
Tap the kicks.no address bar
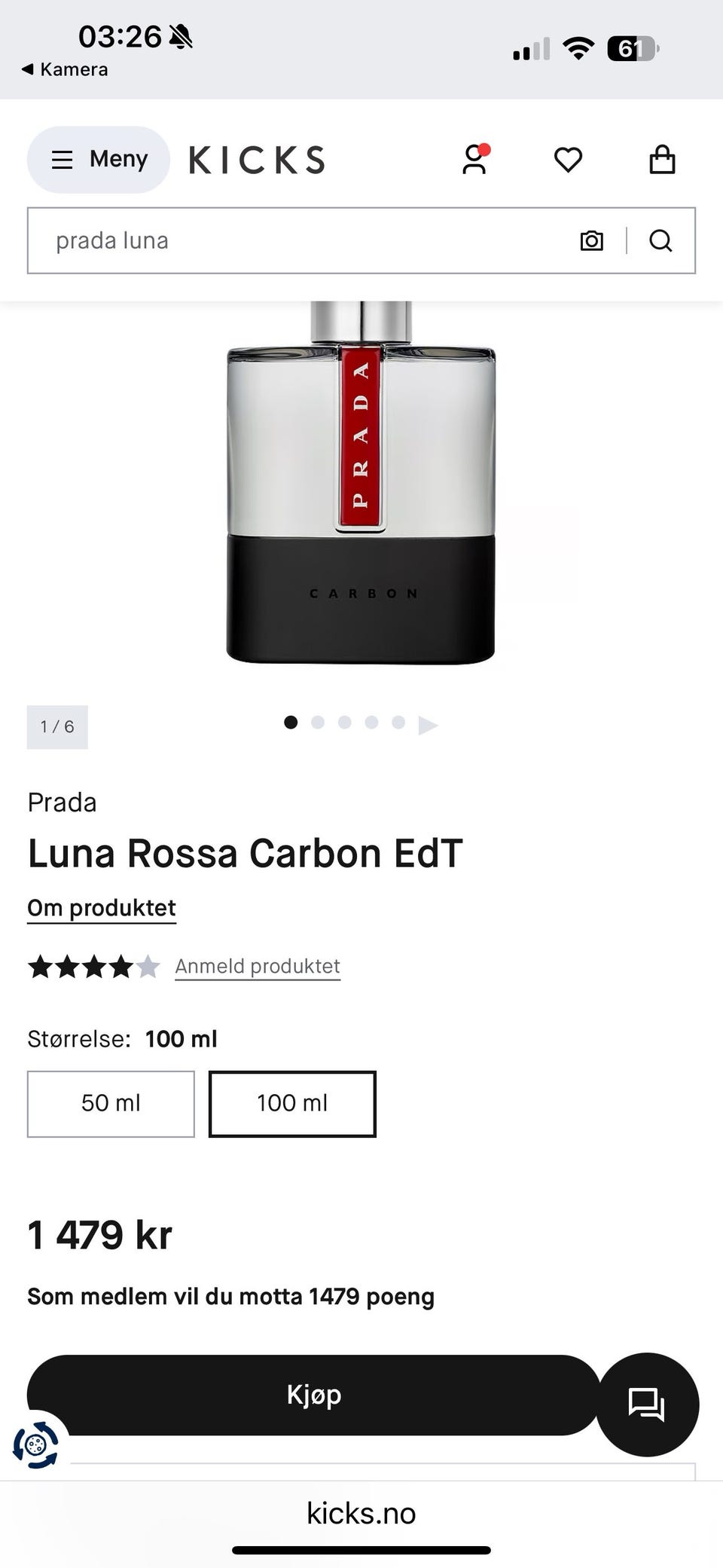tap(361, 1513)
